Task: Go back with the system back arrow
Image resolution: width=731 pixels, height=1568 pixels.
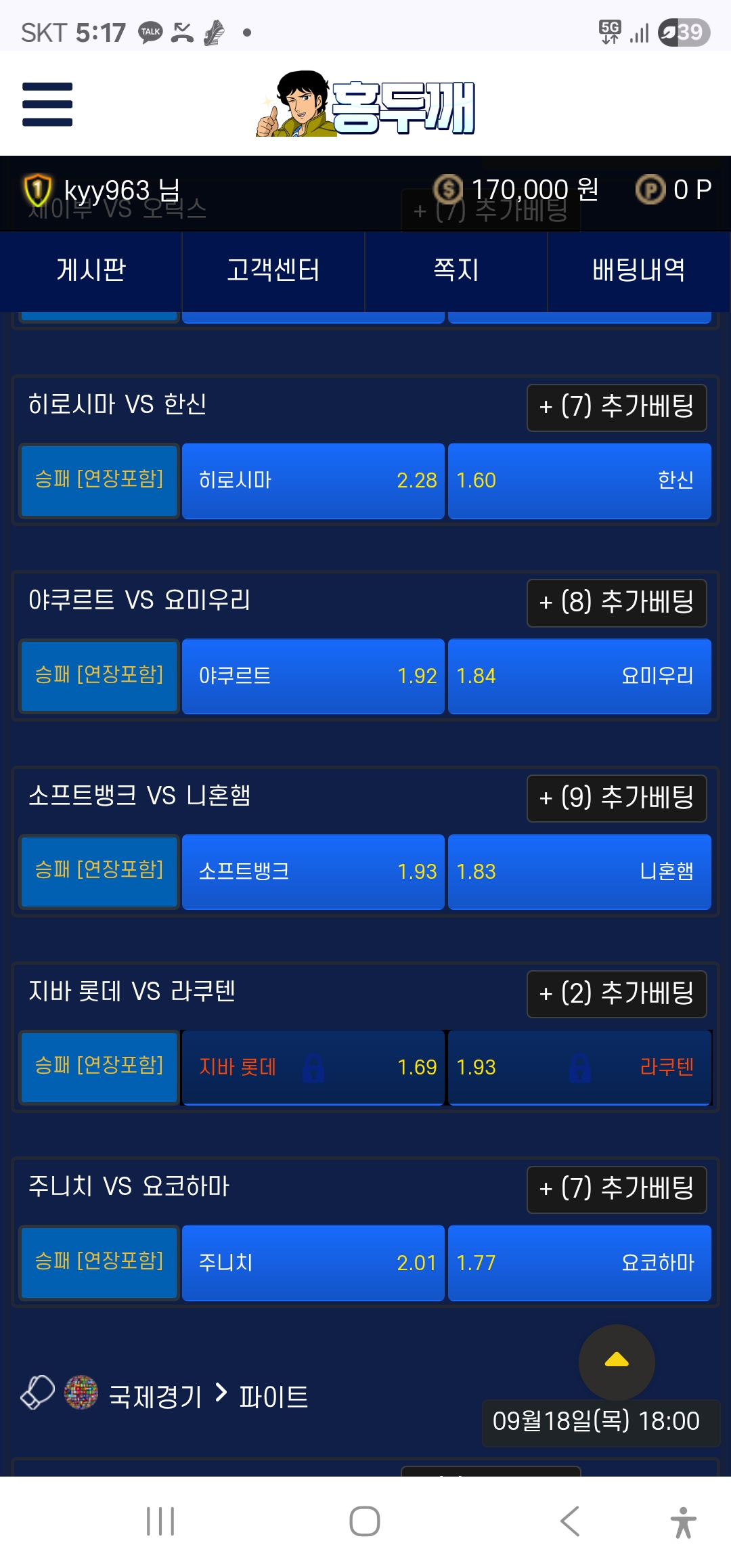Action: point(570,1521)
